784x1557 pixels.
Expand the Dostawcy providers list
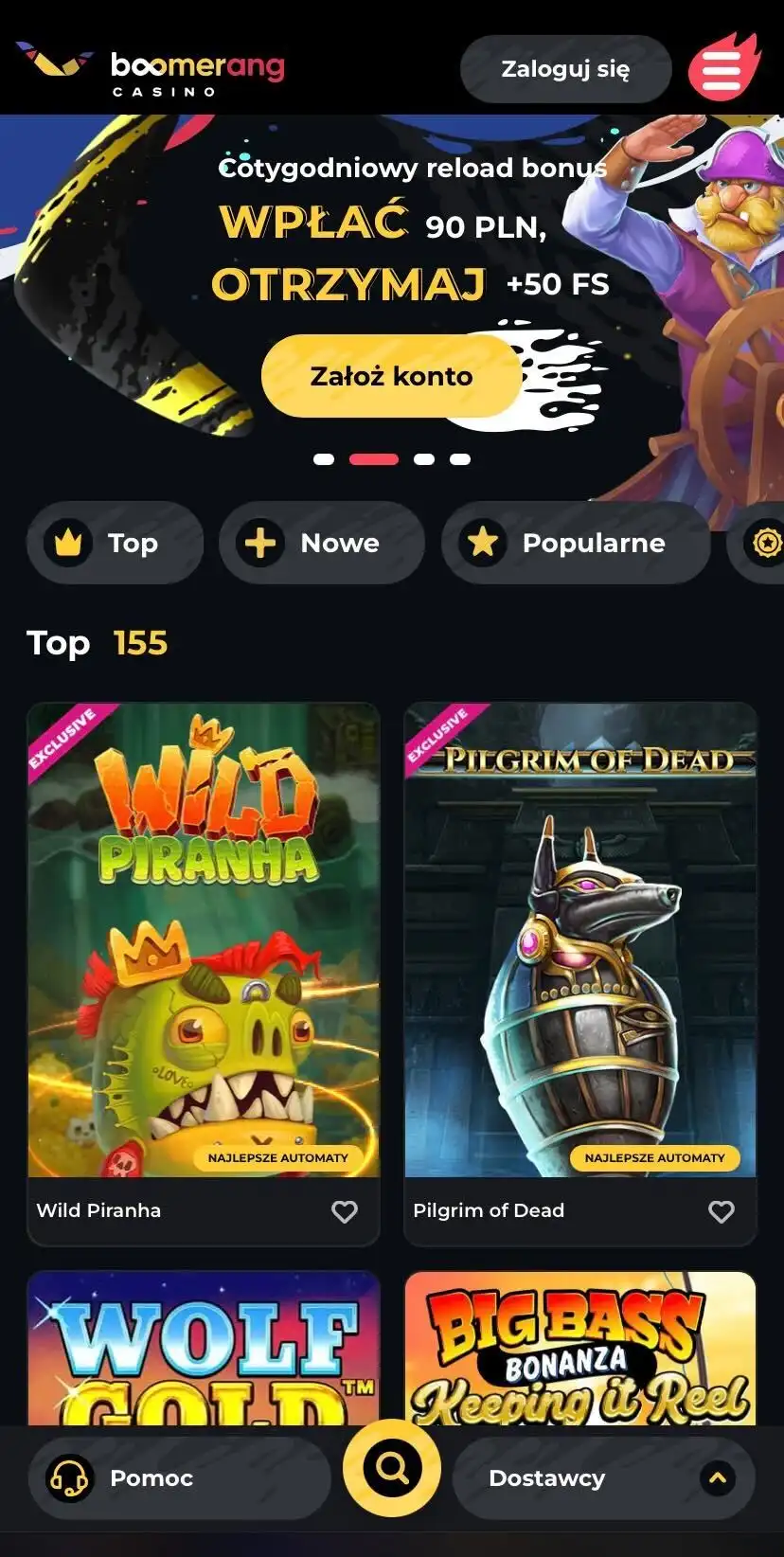pos(603,1478)
